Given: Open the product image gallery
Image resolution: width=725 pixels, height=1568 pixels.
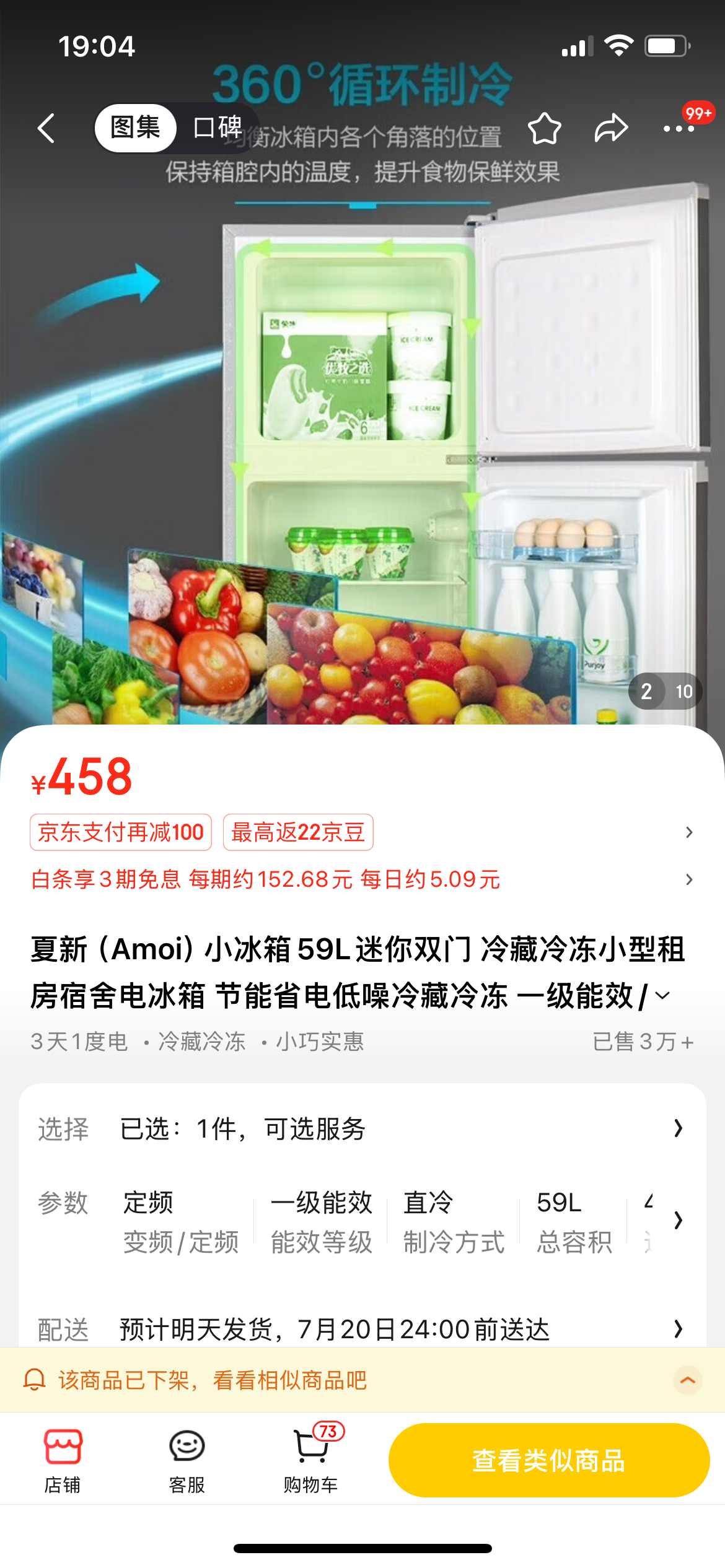Looking at the screenshot, I should (362, 433).
